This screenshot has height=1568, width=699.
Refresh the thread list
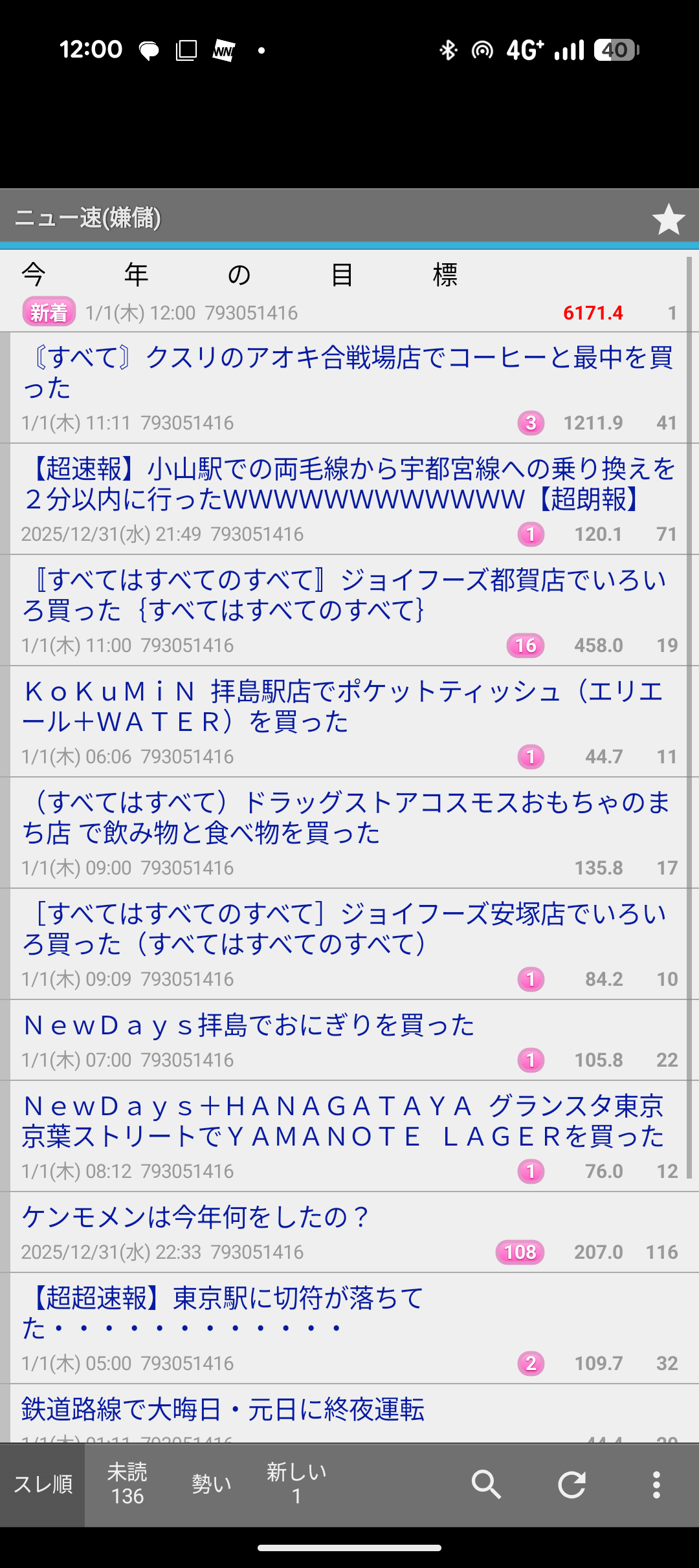click(x=571, y=1484)
